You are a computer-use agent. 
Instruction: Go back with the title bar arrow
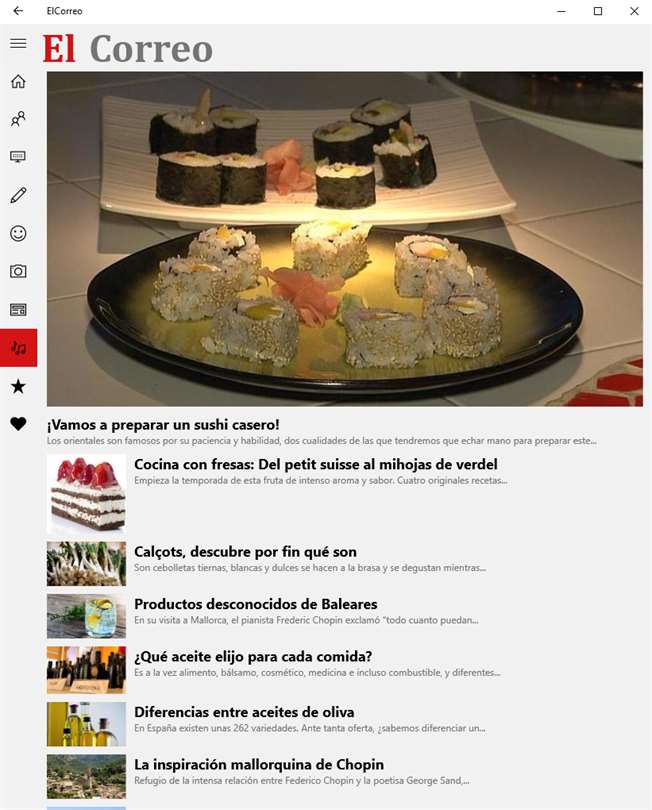18,11
